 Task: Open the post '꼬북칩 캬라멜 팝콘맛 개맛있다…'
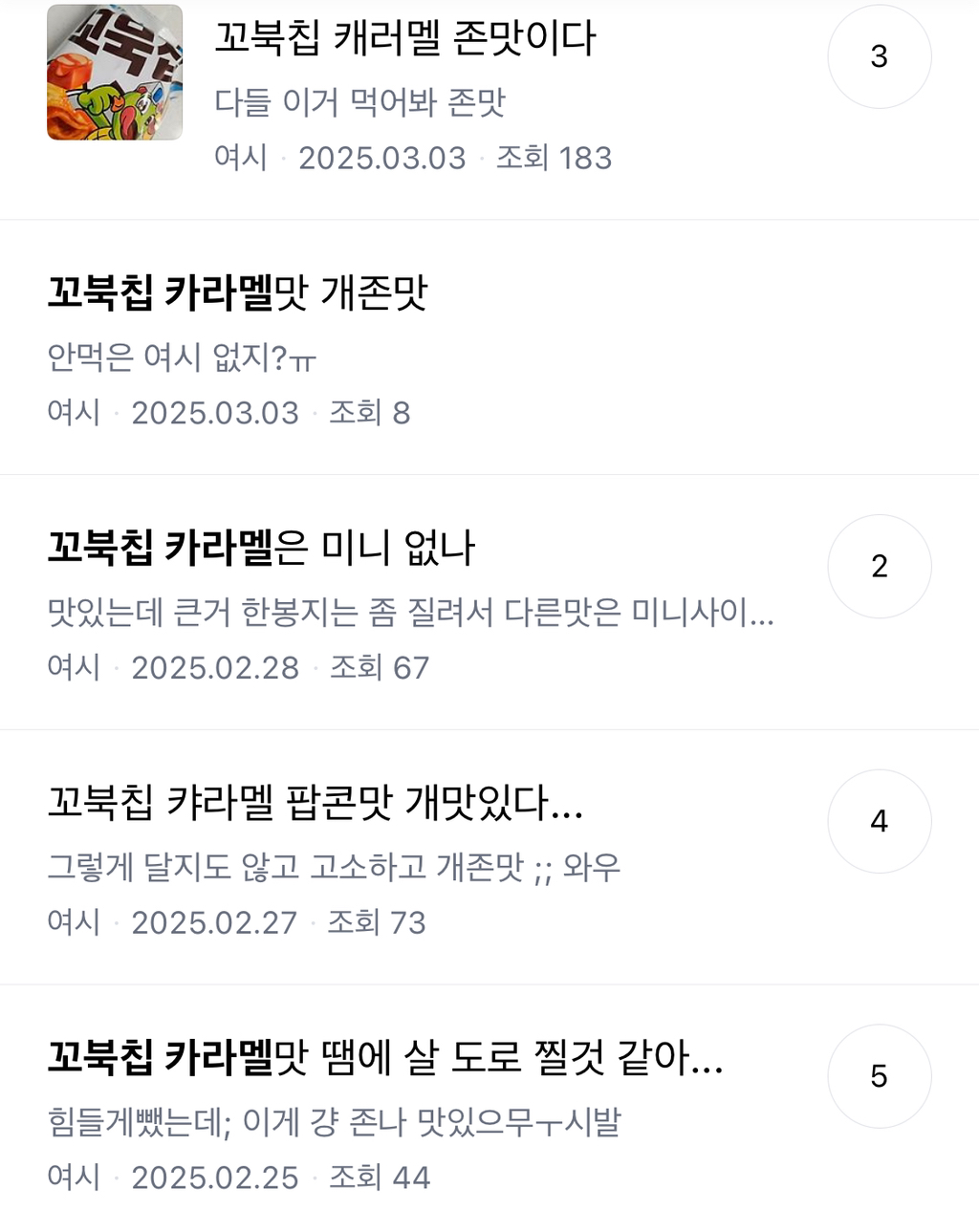(315, 803)
